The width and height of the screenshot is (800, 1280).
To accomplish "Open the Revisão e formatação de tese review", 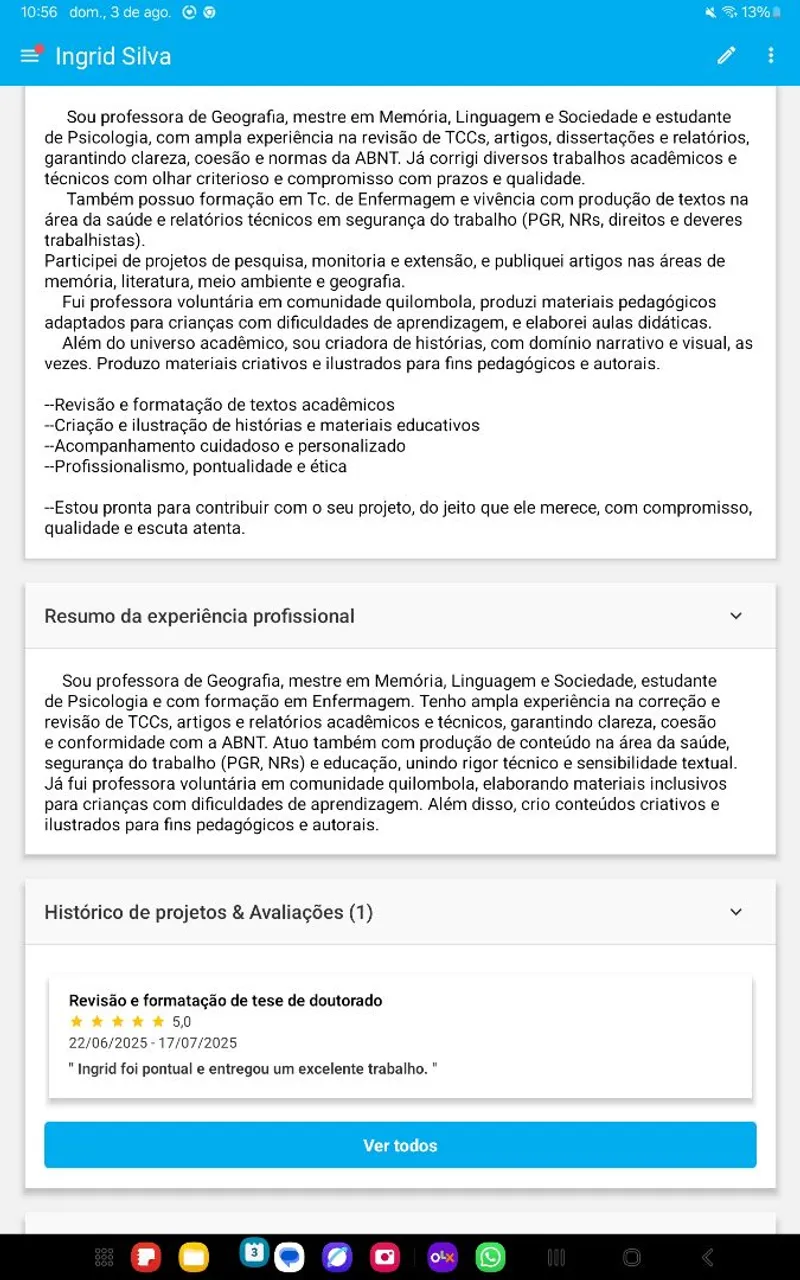I will point(400,1036).
